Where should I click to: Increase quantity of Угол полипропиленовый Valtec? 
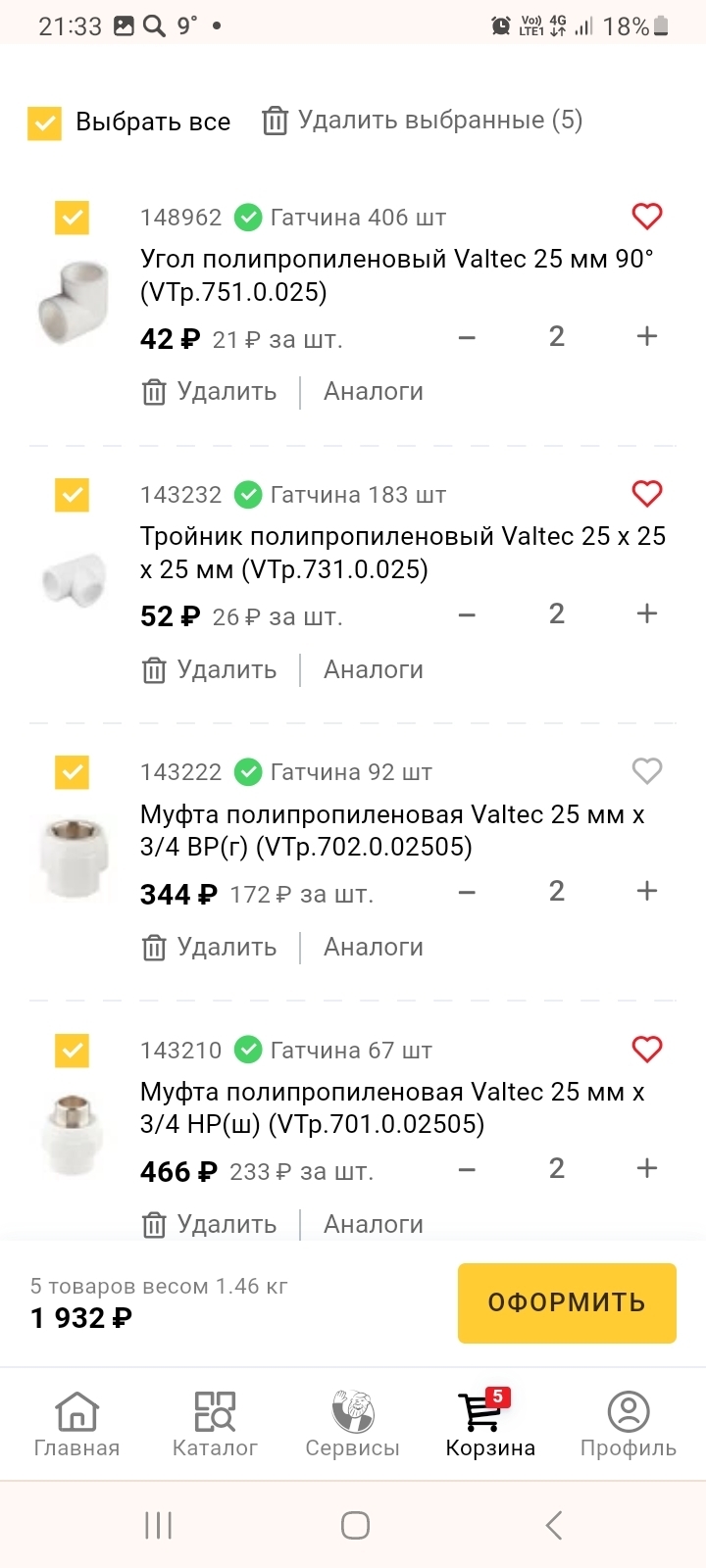pyautogui.click(x=646, y=336)
